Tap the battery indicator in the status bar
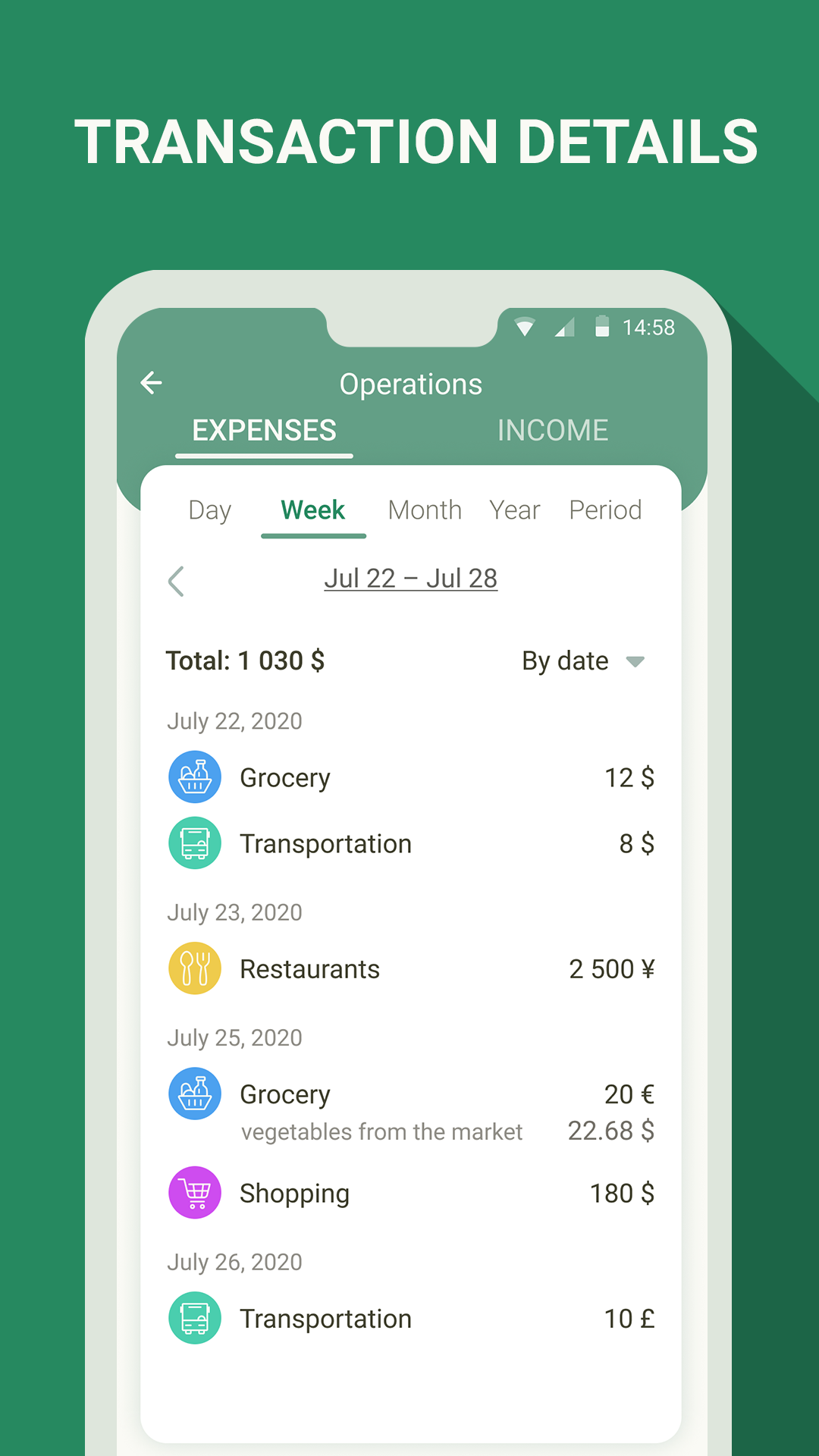This screenshot has height=1456, width=819. click(x=601, y=327)
